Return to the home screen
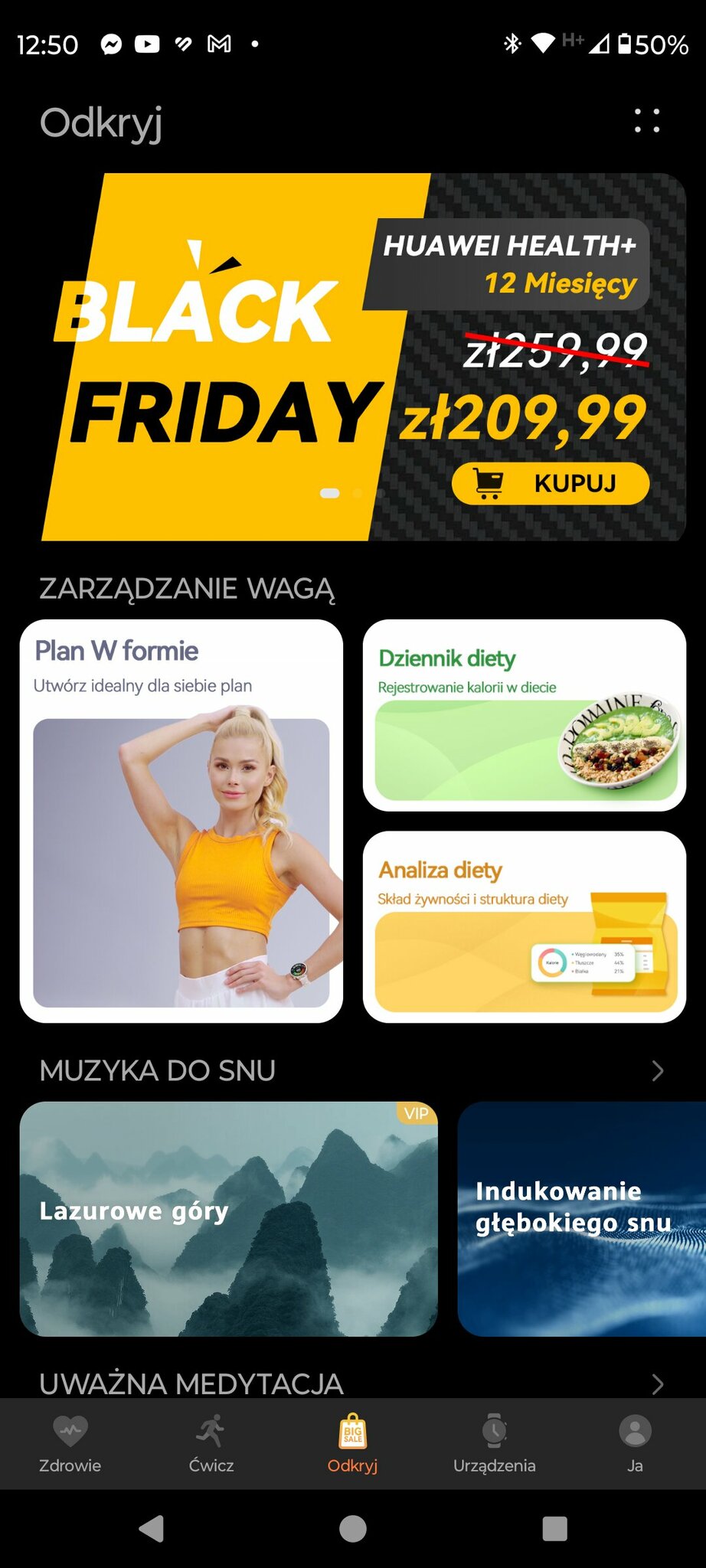This screenshot has width=706, height=1568. [352, 1529]
